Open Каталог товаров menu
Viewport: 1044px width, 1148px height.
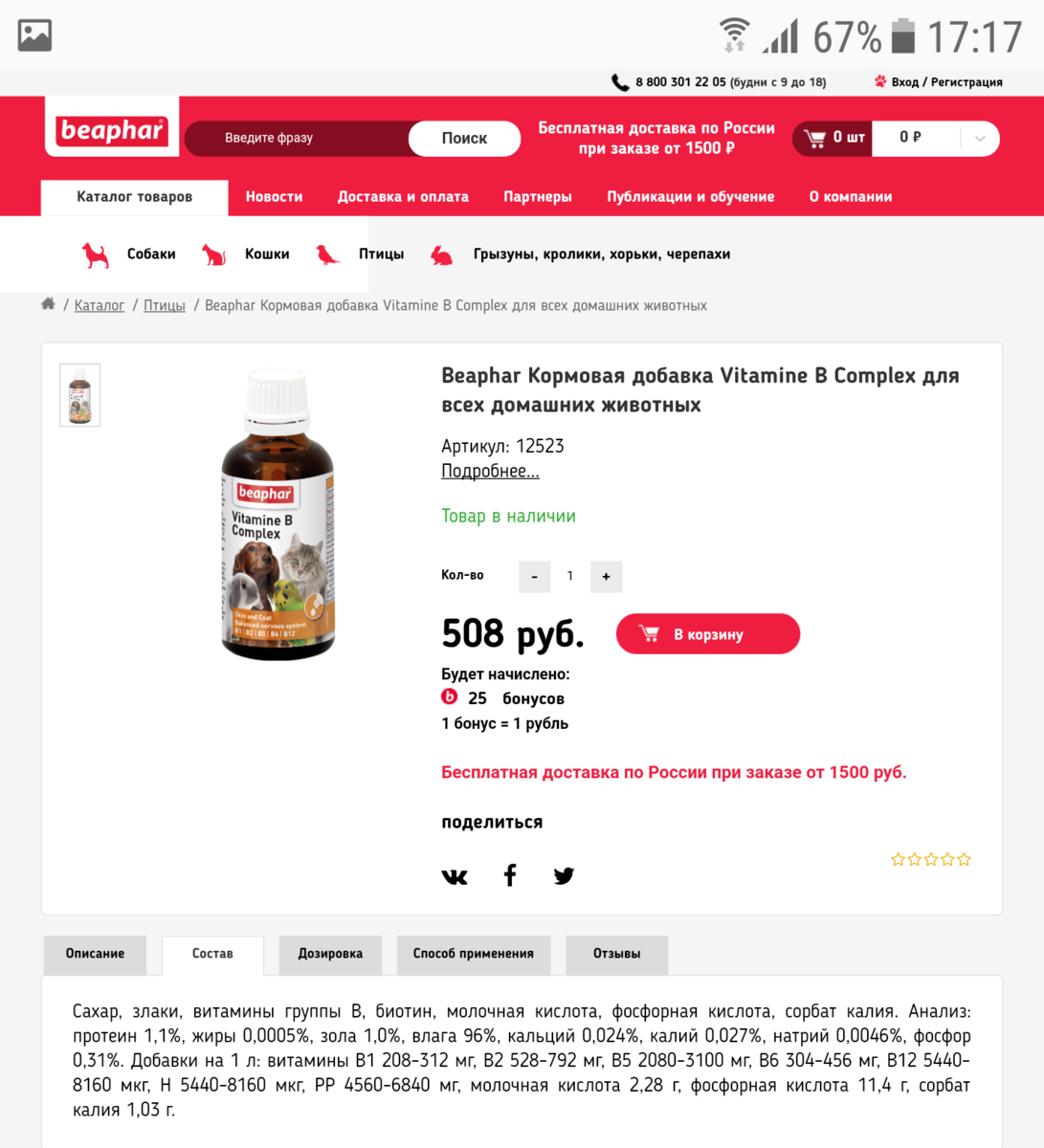click(134, 197)
